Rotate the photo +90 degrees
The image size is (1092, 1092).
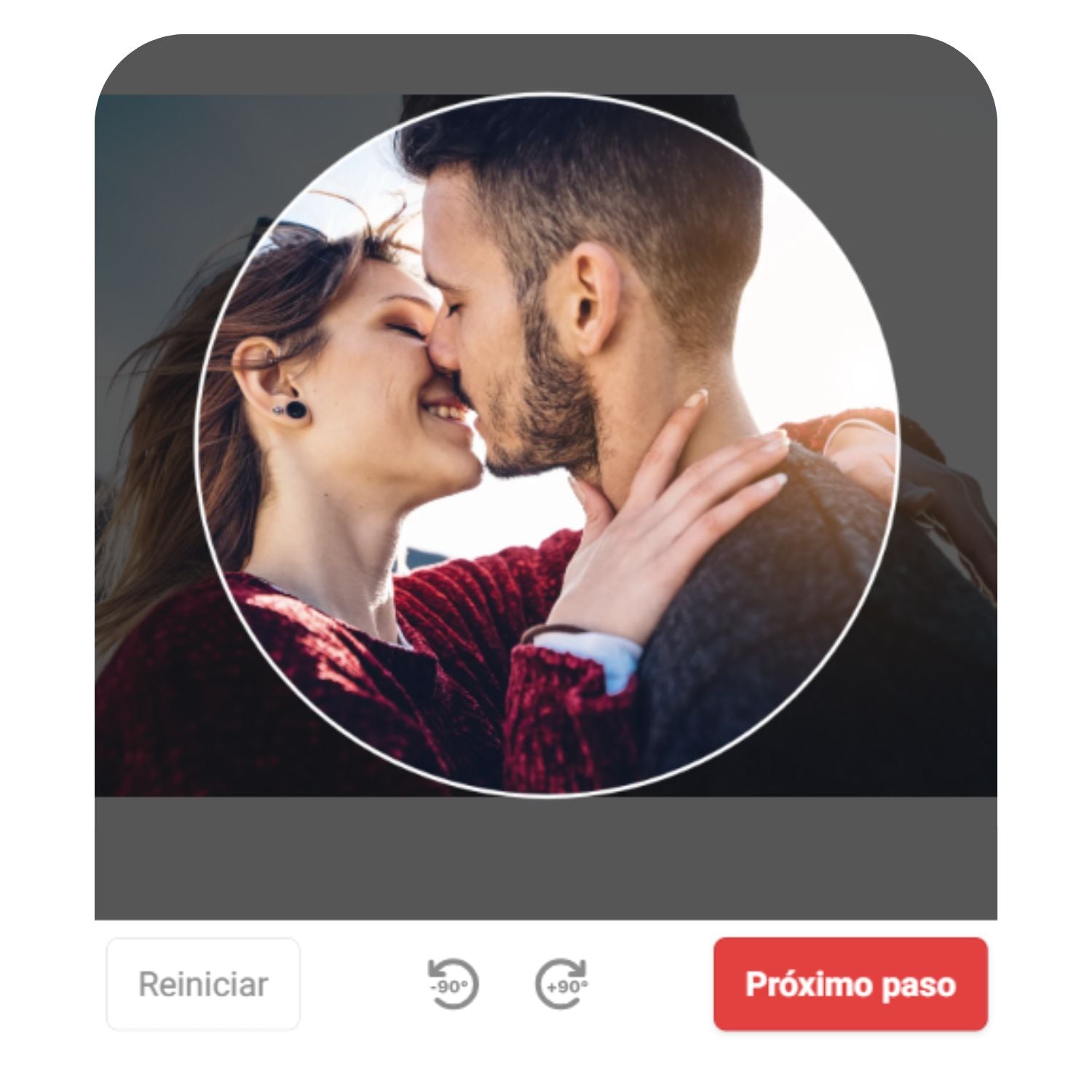(x=562, y=984)
